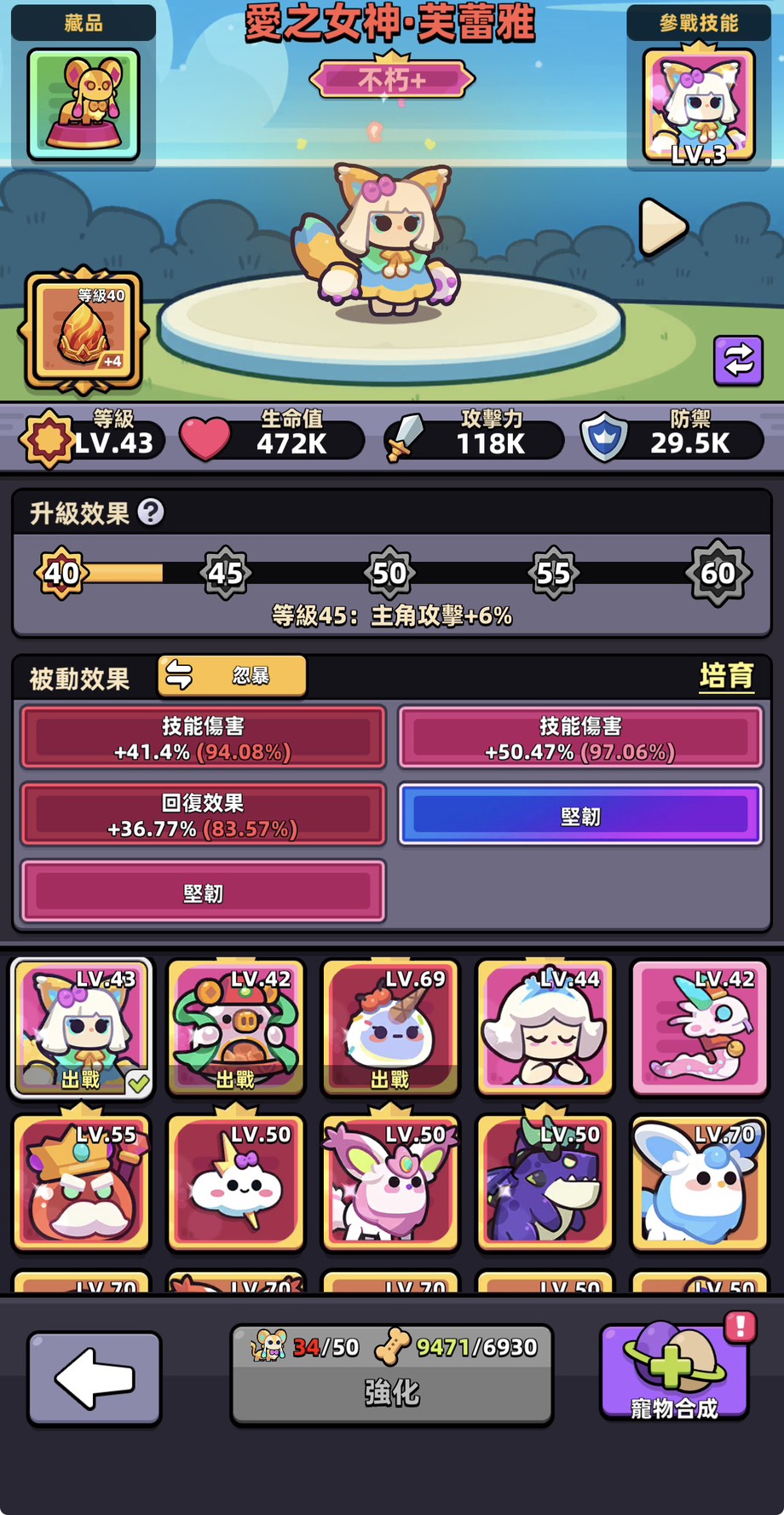Go back with the white arrow button

coord(95,1379)
